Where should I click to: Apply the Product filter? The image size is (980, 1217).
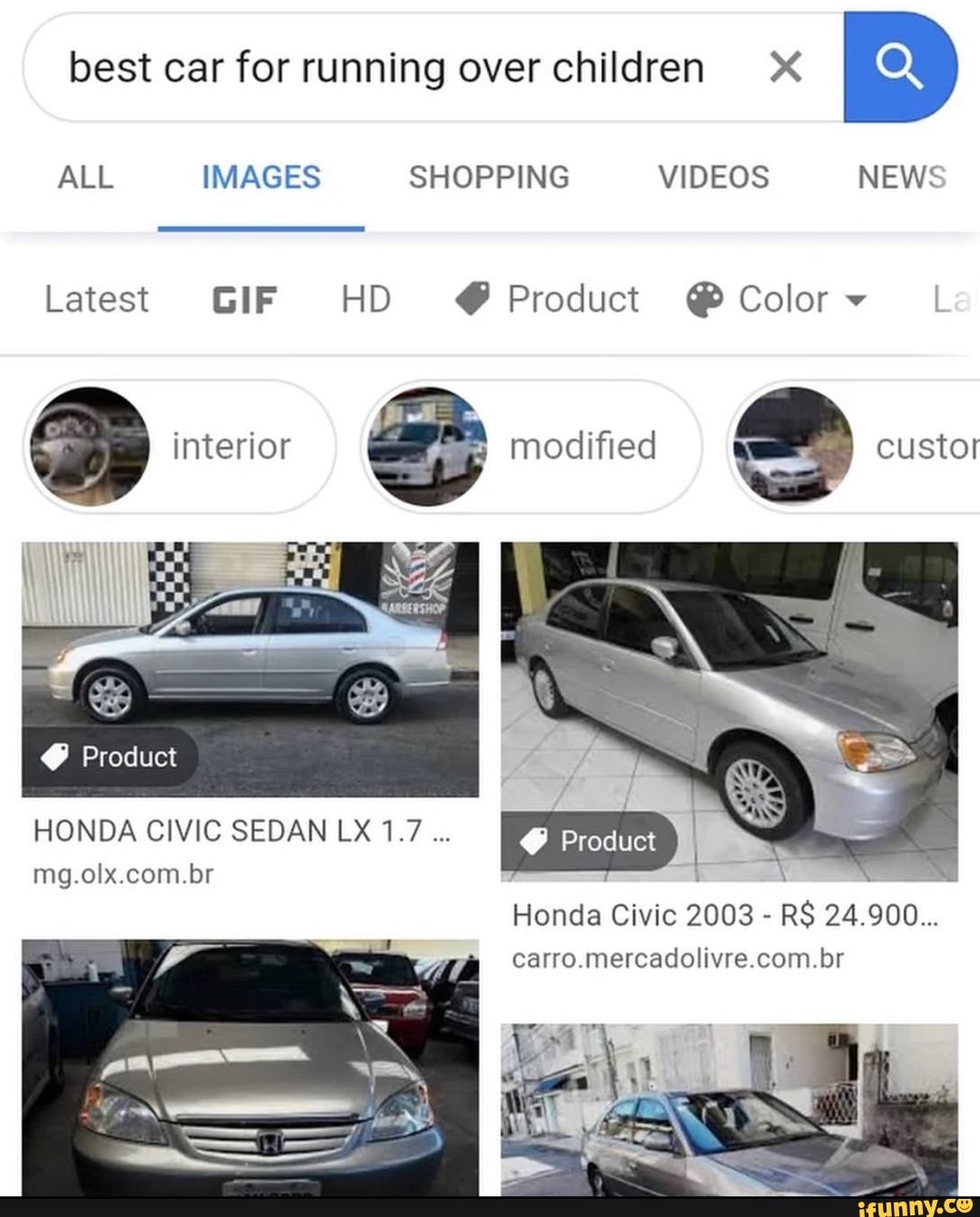pyautogui.click(x=548, y=299)
